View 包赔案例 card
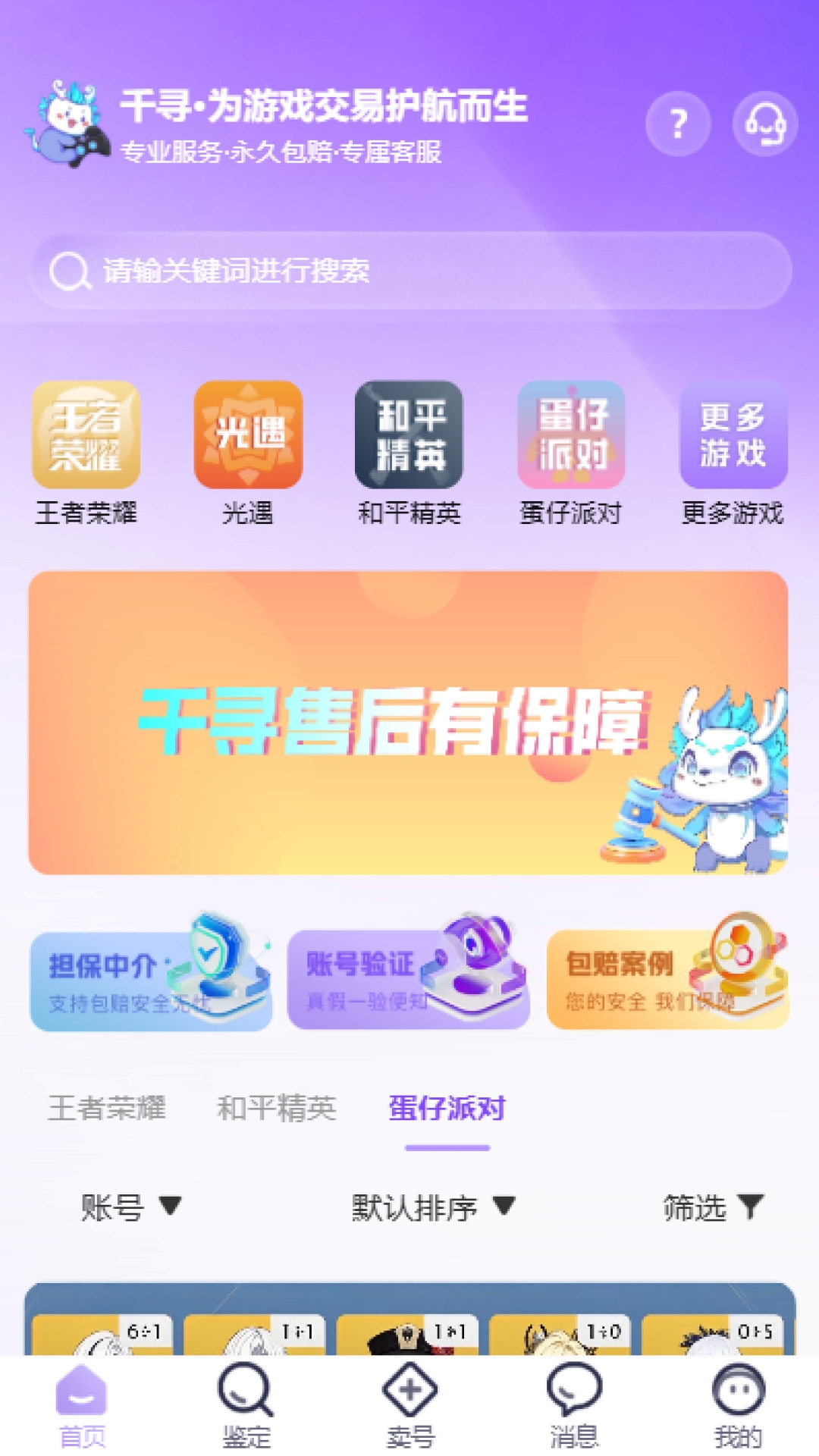819x1456 pixels. tap(667, 981)
